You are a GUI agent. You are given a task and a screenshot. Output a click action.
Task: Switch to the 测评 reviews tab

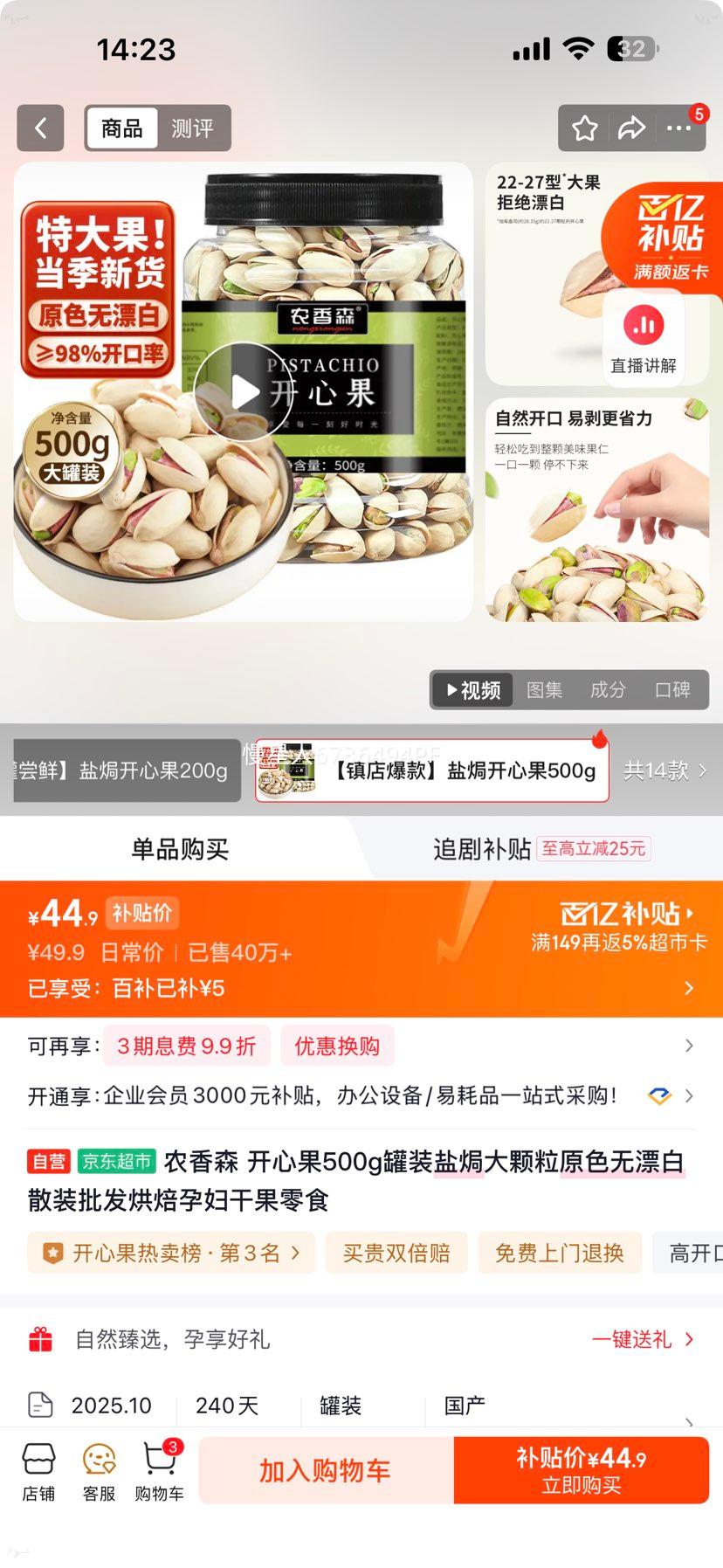pos(192,128)
